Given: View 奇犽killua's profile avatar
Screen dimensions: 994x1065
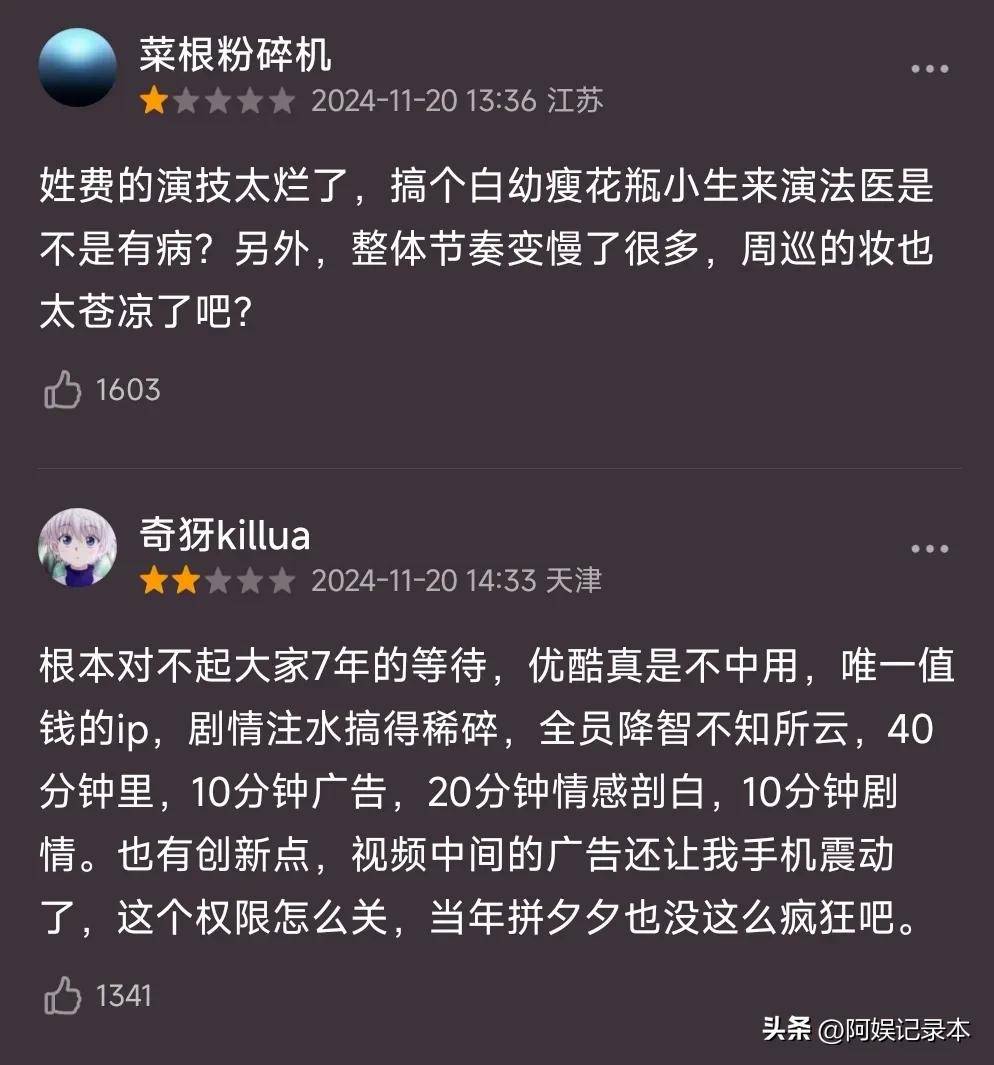Looking at the screenshot, I should [x=78, y=548].
